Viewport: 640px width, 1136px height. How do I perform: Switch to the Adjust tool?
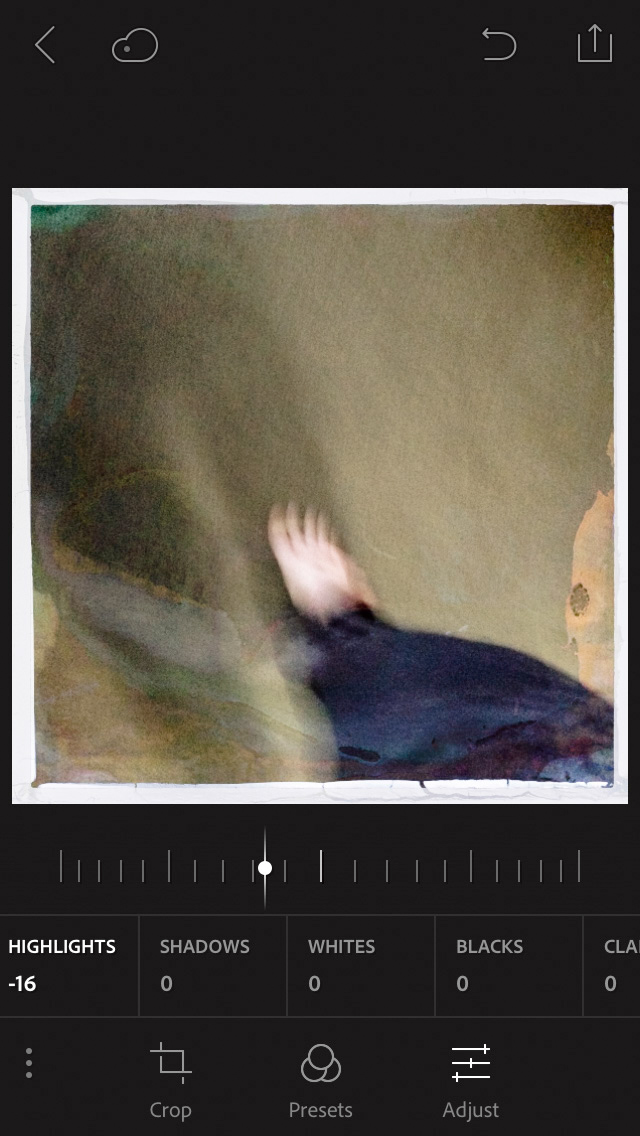coord(471,1080)
